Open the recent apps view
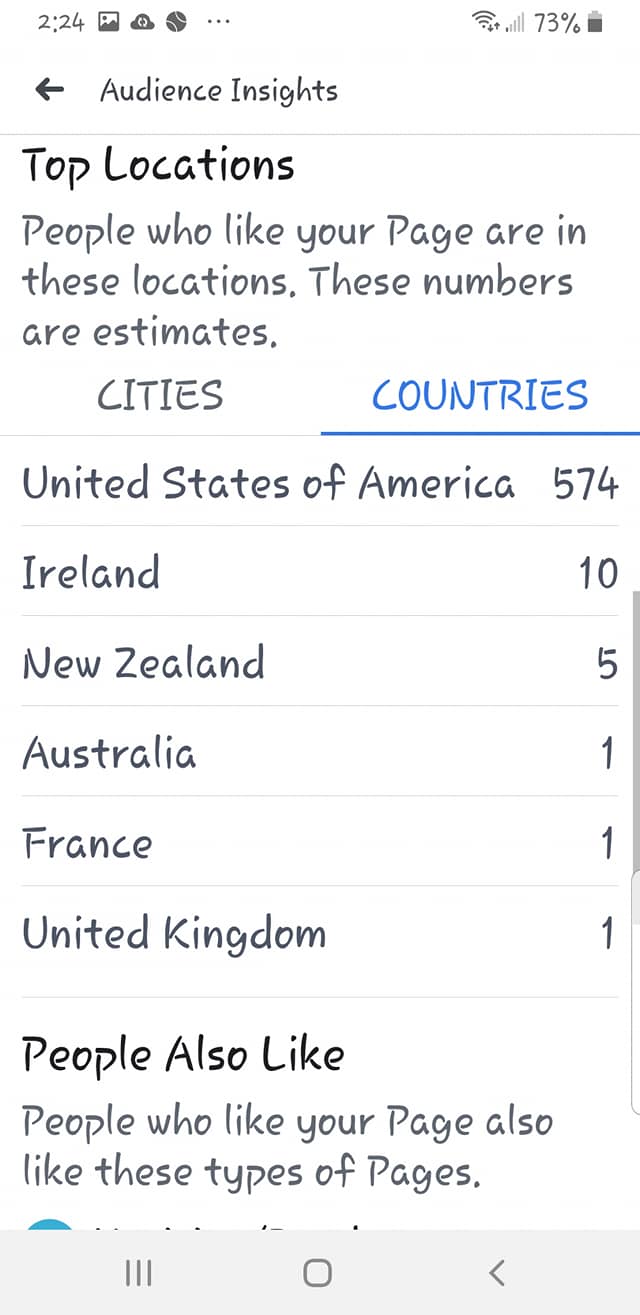640x1315 pixels. pyautogui.click(x=138, y=1273)
